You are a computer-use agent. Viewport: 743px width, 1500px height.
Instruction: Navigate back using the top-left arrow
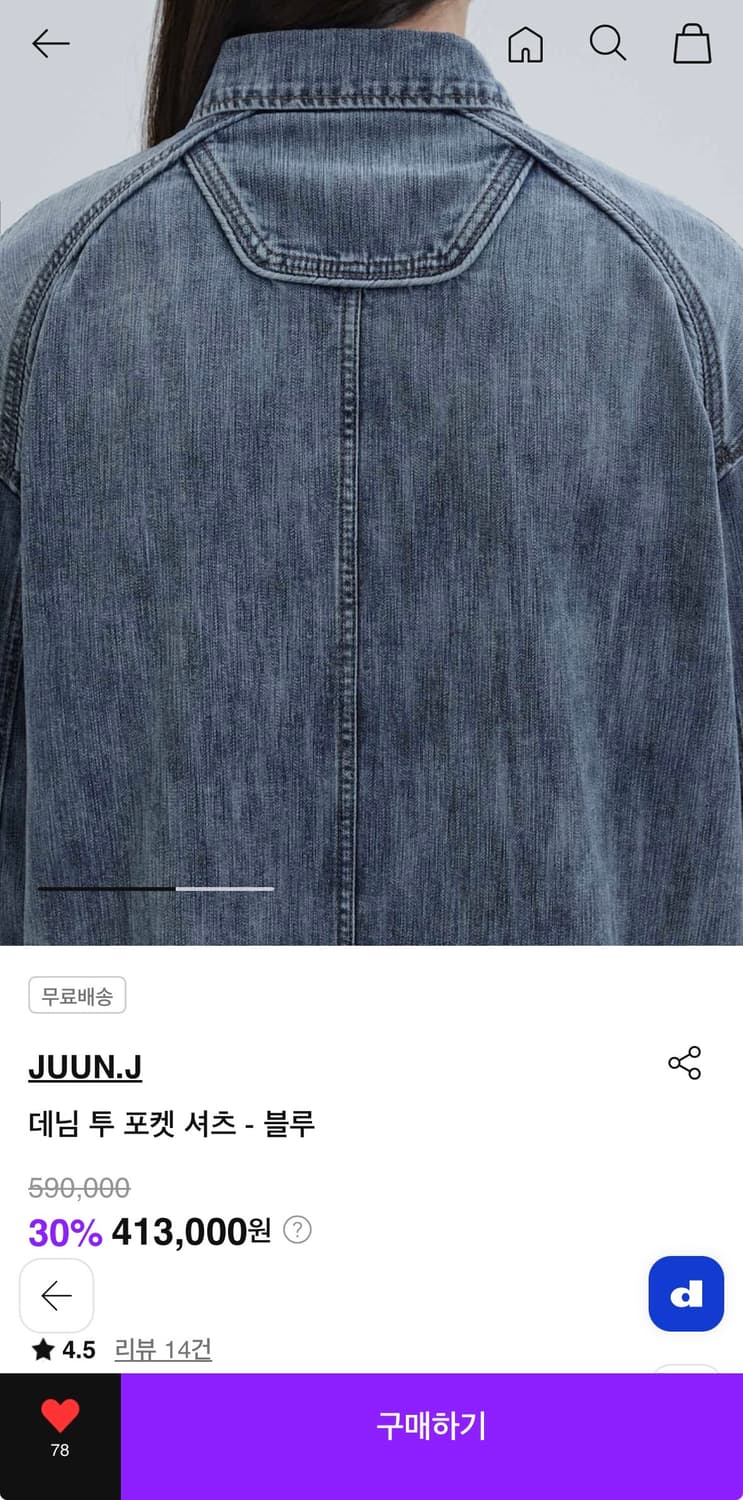coord(49,44)
